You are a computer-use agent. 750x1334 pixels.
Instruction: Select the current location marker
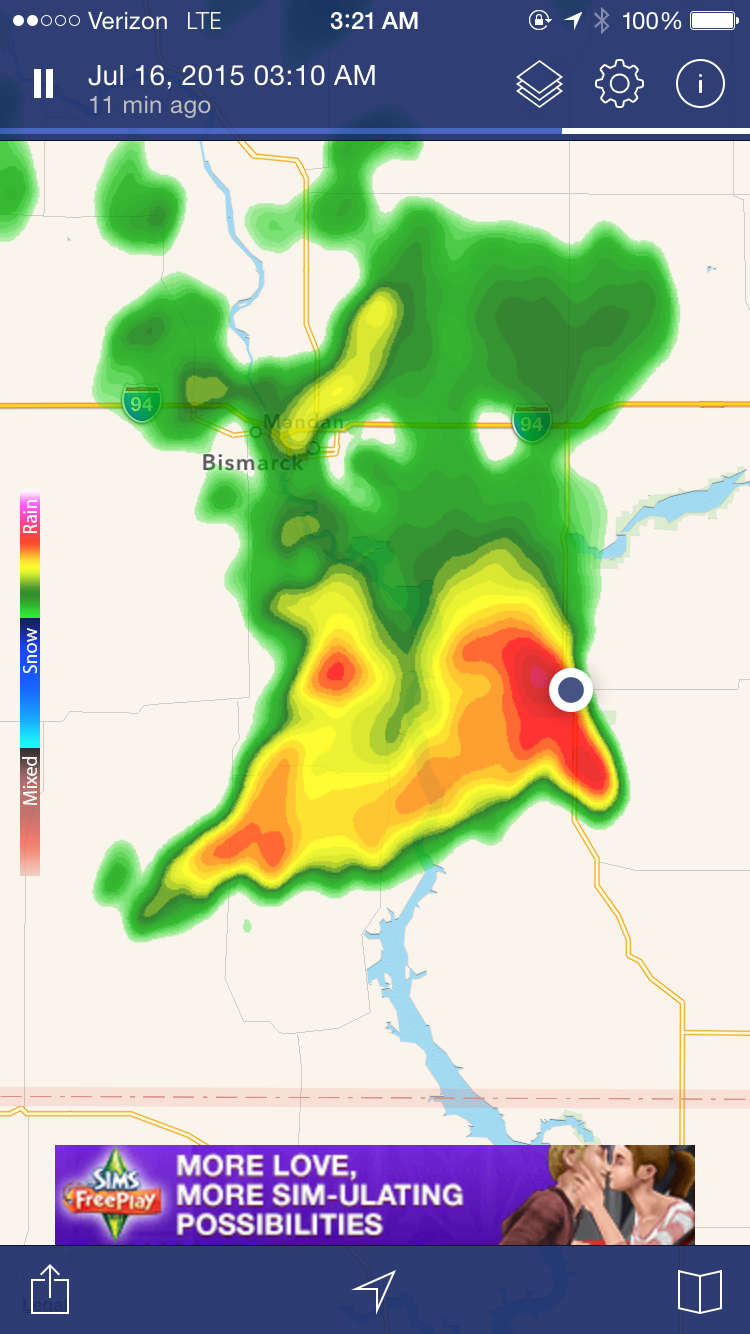[571, 689]
